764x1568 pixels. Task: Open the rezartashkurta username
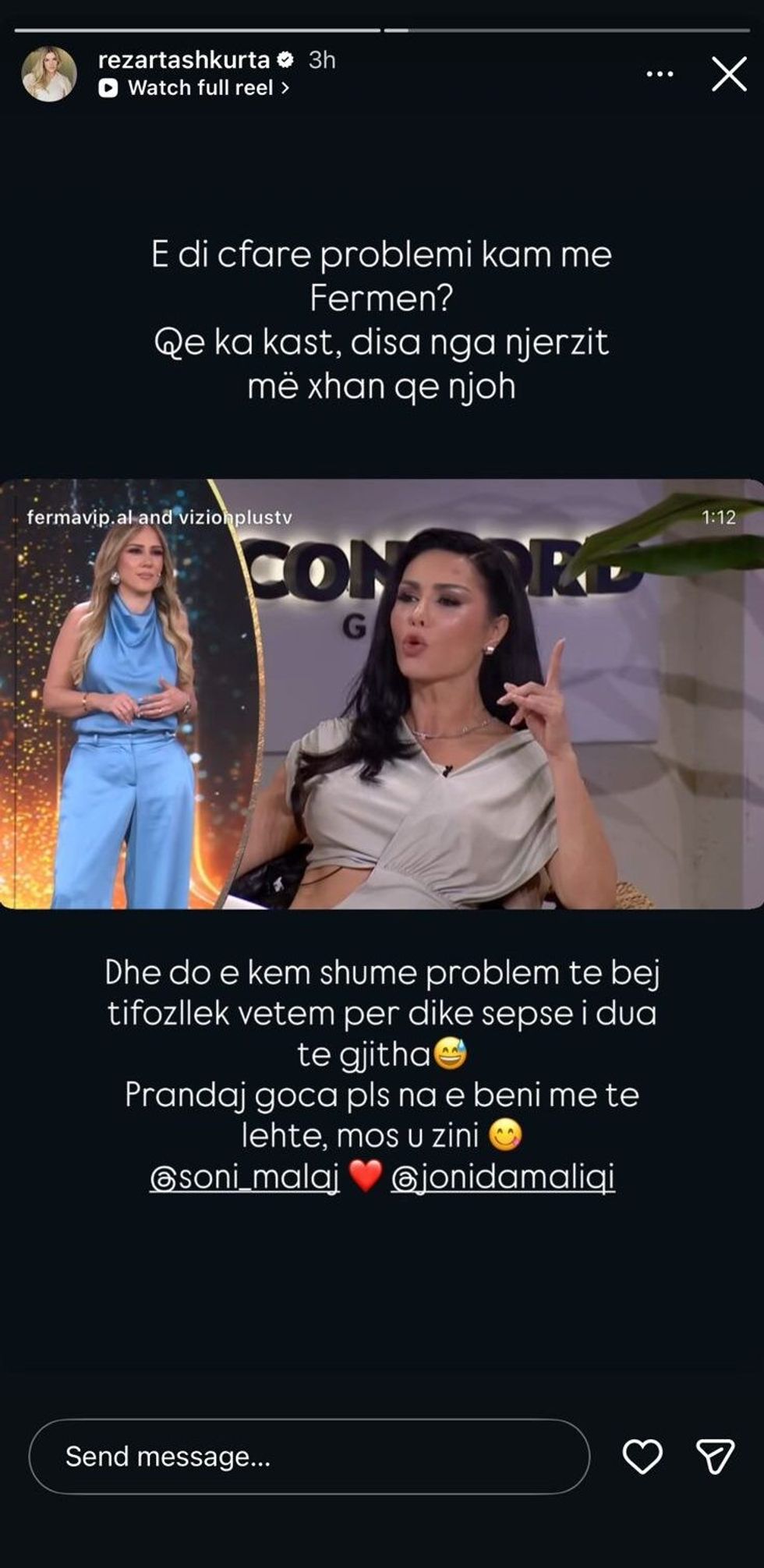(x=184, y=60)
